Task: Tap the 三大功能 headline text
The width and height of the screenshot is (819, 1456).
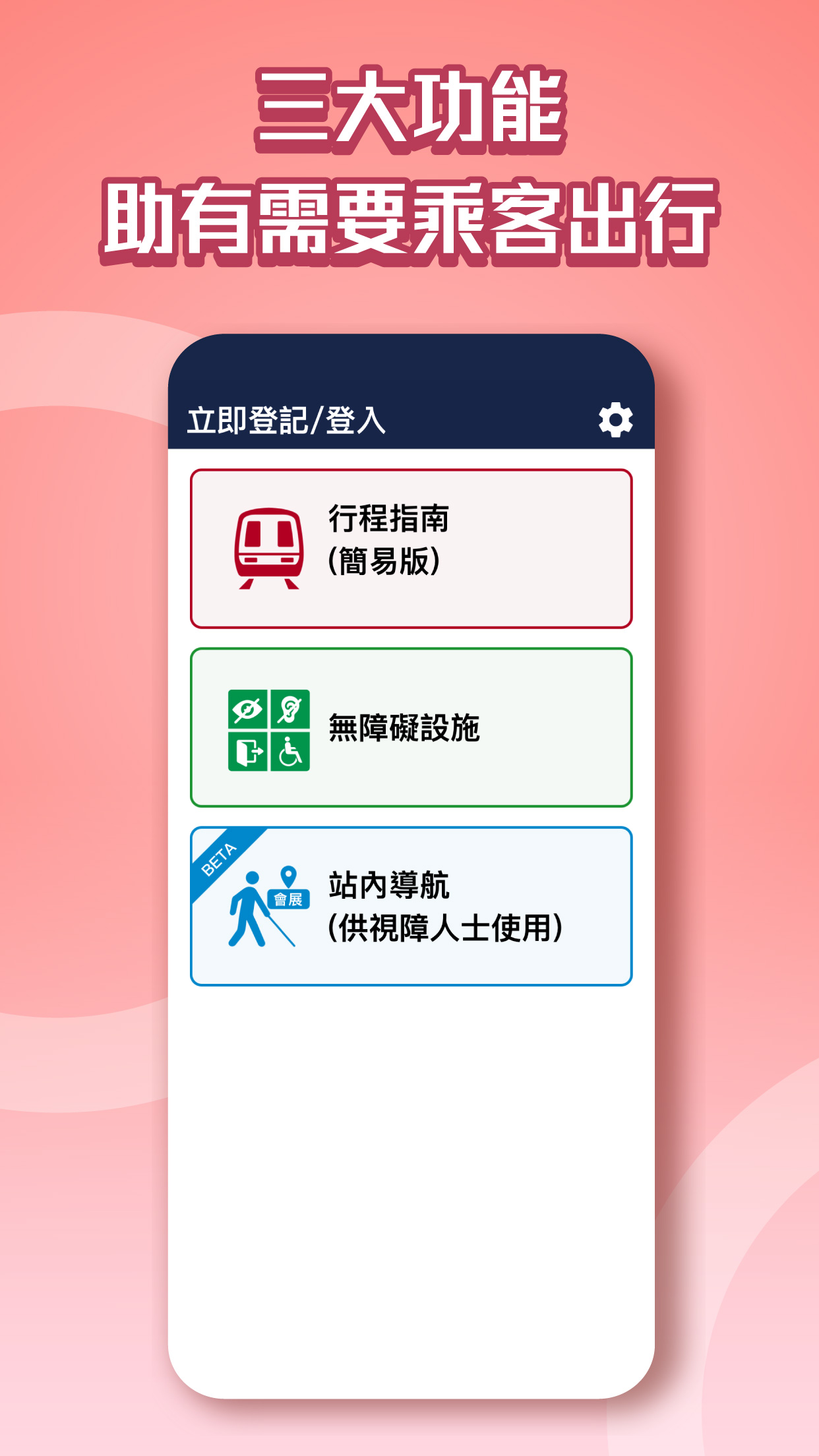Action: (409, 109)
